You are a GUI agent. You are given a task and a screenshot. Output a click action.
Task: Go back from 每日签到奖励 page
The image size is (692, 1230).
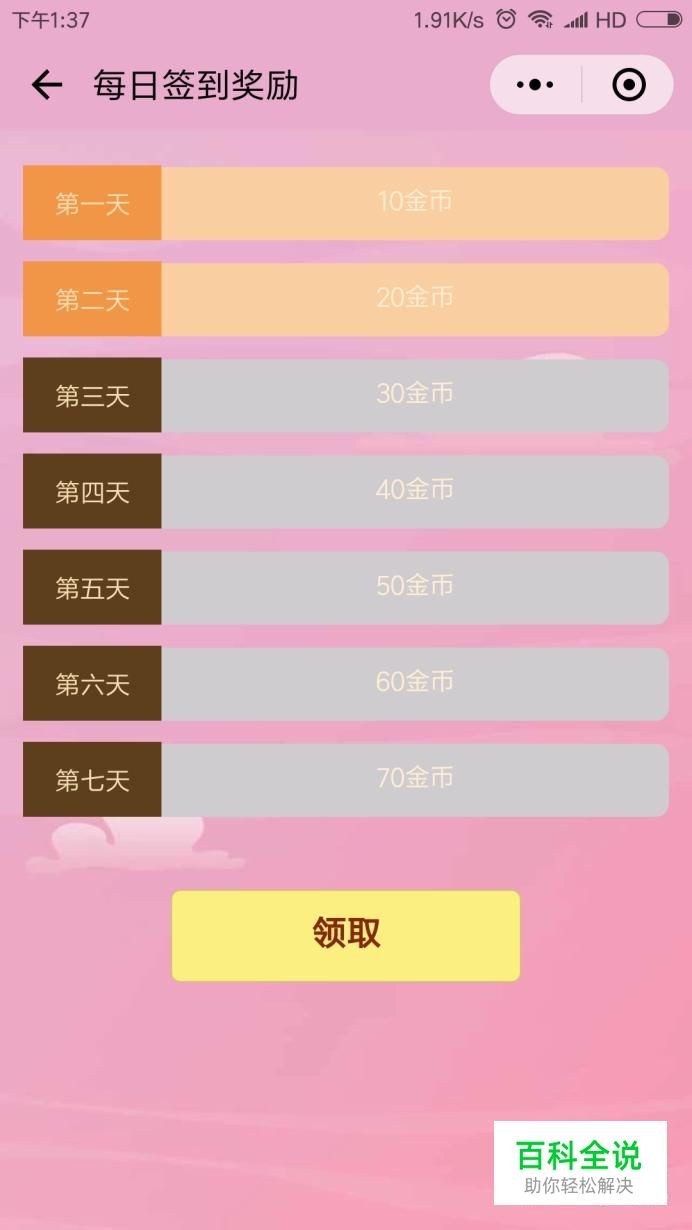(x=47, y=86)
